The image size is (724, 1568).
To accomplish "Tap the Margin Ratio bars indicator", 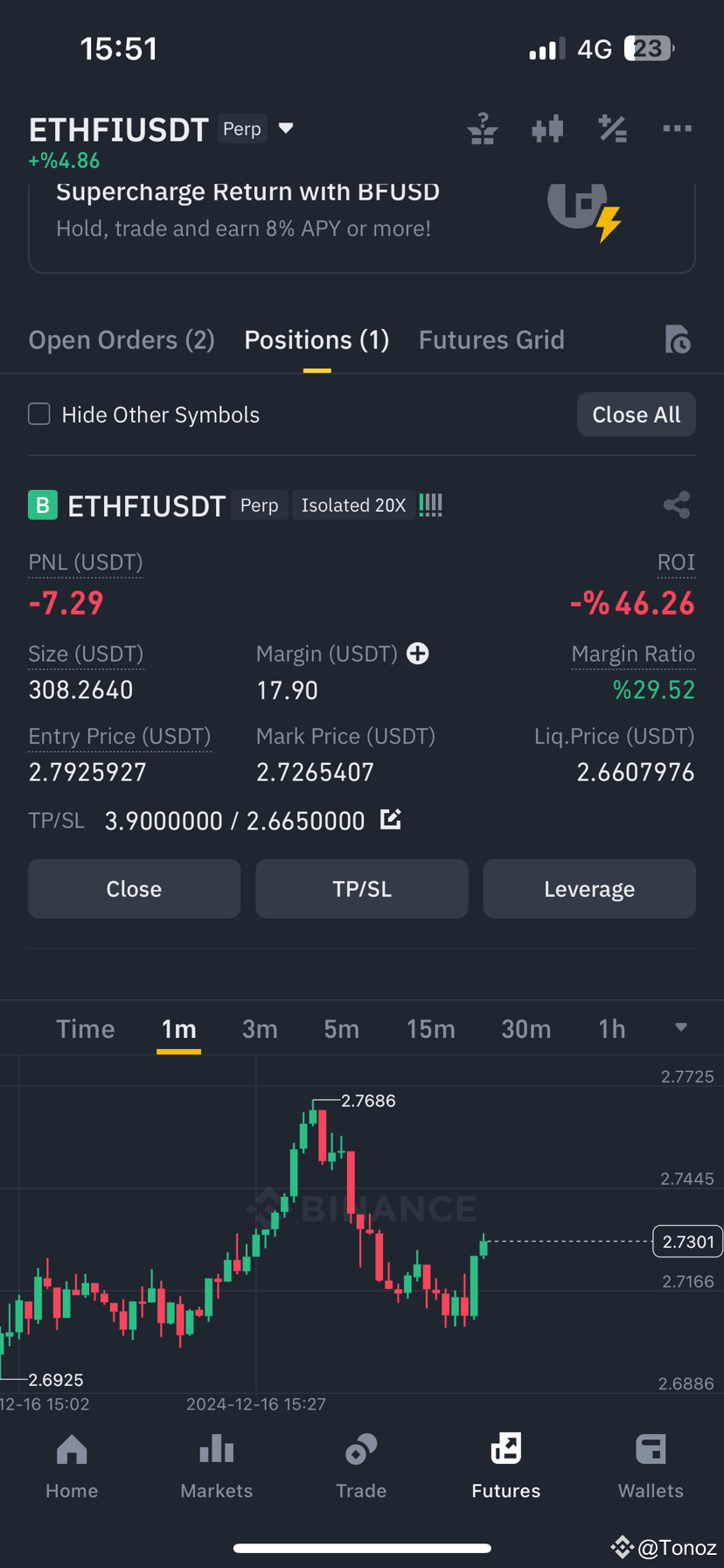I will [x=430, y=505].
